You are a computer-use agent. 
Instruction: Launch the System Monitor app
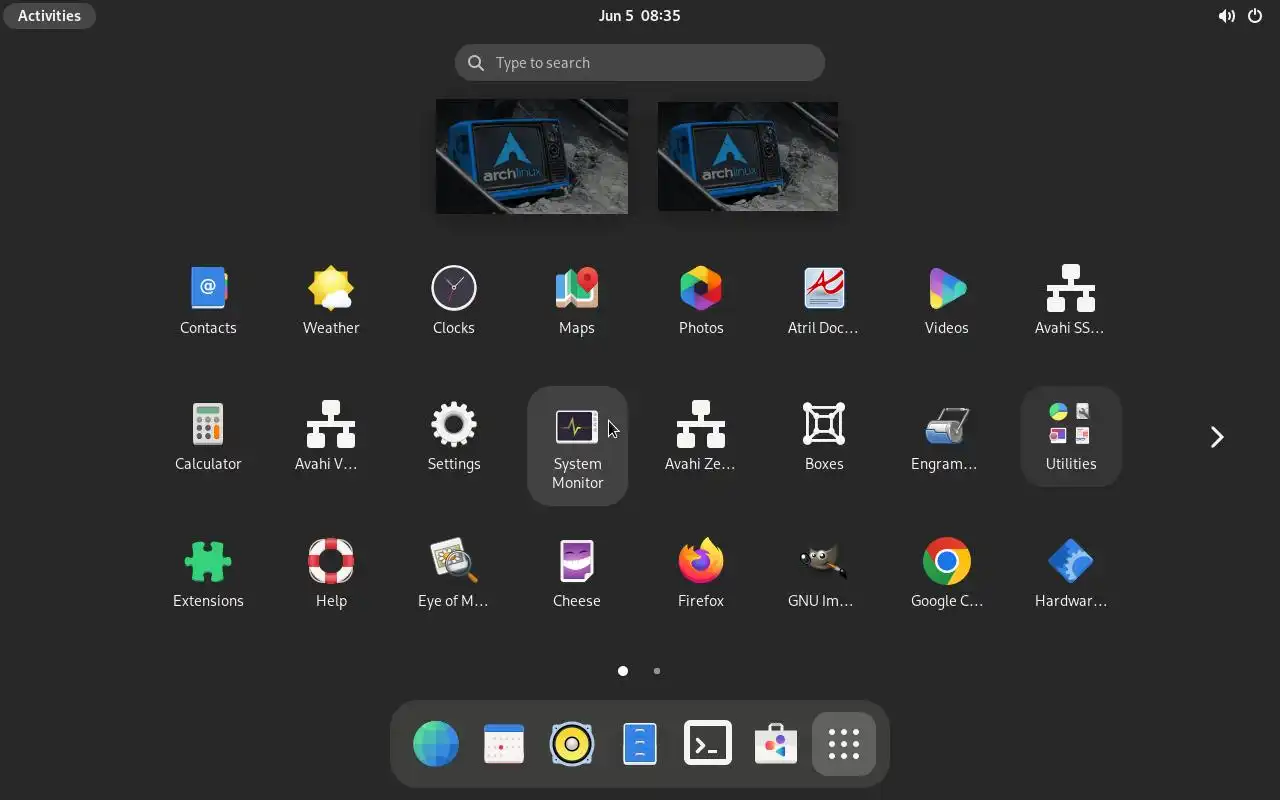(577, 445)
